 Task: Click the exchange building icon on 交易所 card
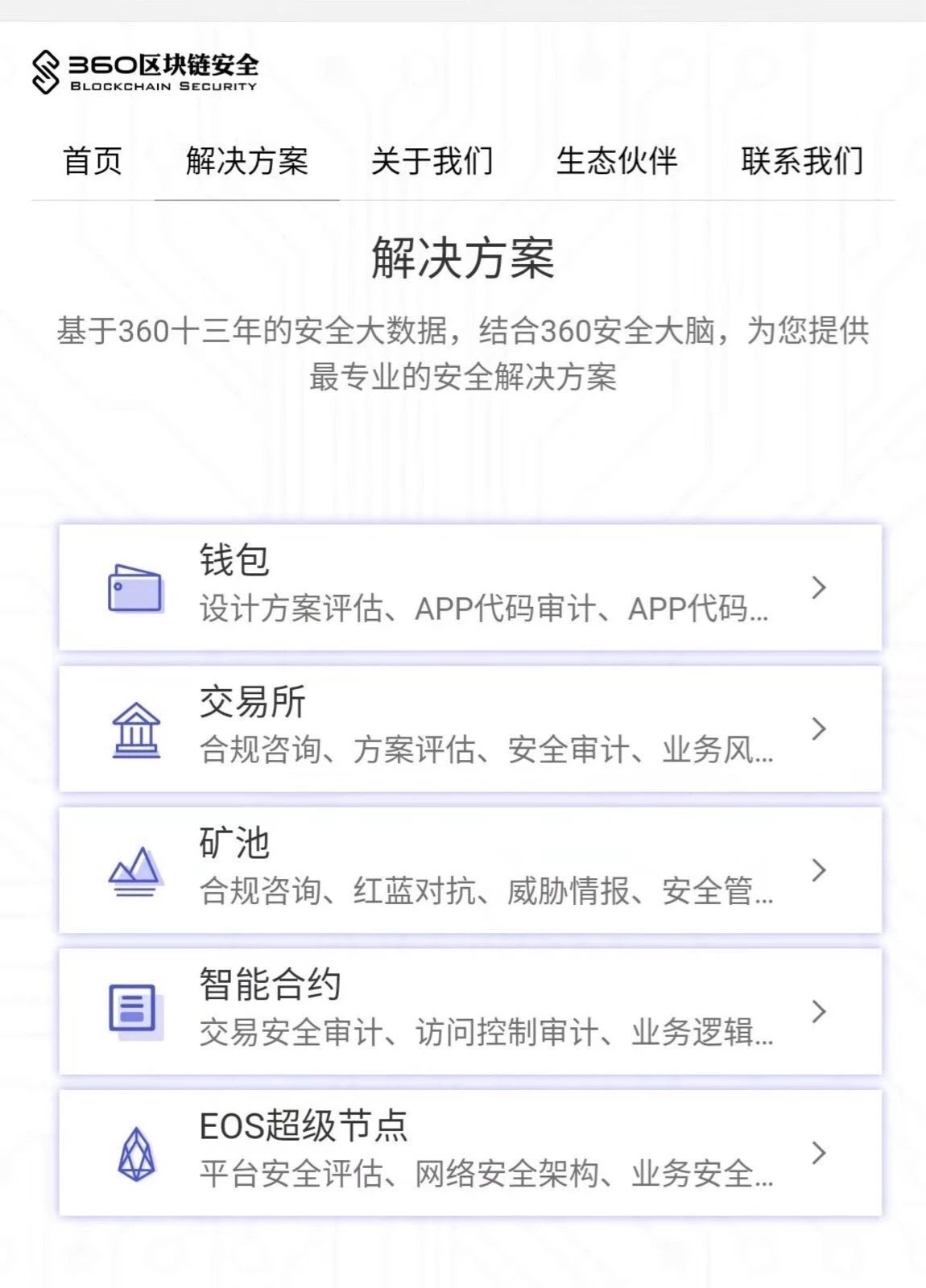(137, 731)
